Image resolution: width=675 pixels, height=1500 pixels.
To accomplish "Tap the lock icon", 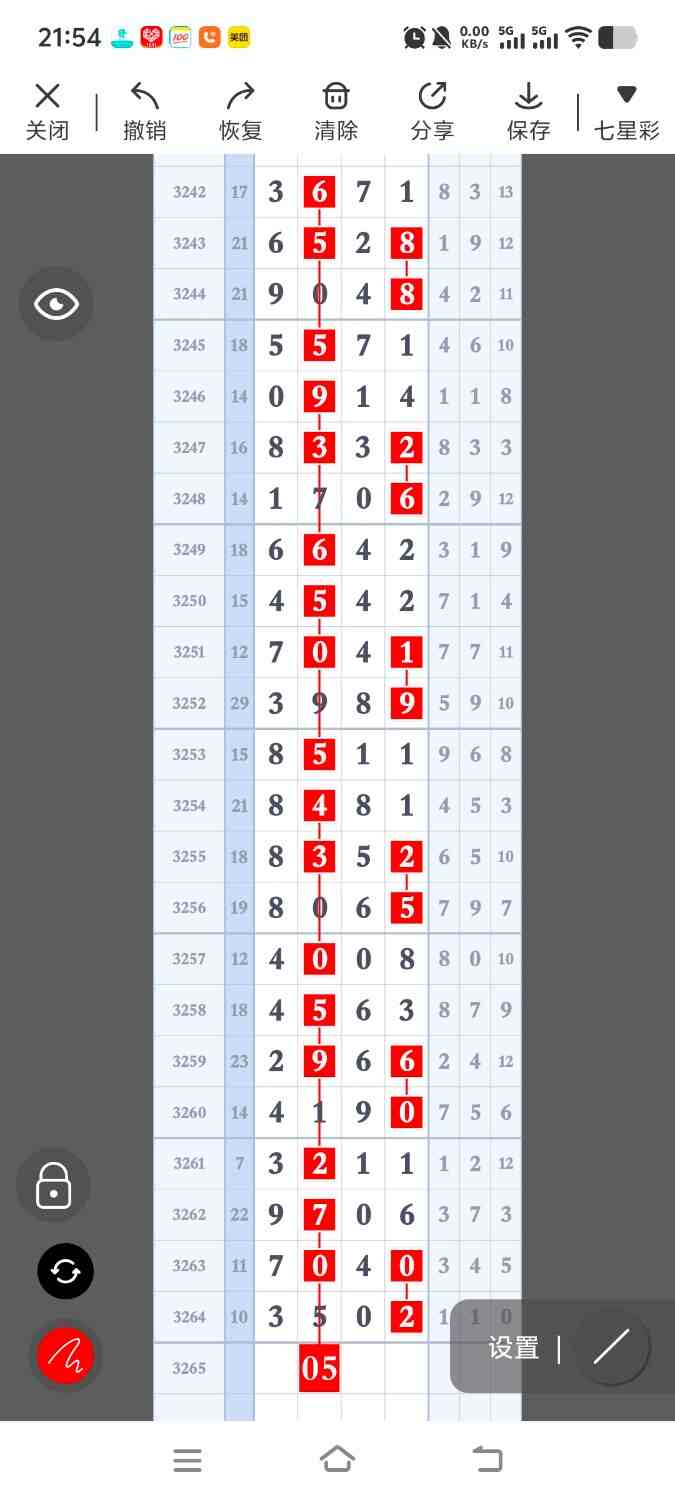I will click(x=53, y=1187).
